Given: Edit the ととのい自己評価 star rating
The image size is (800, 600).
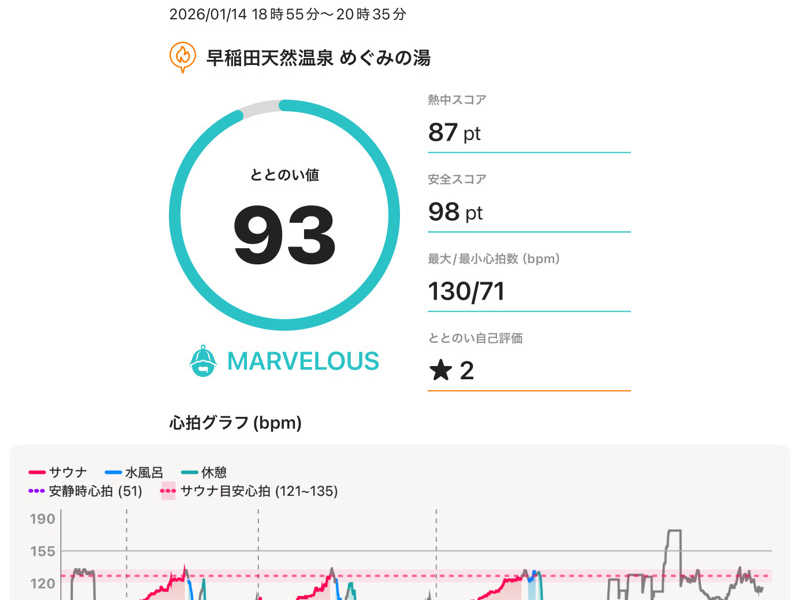Looking at the screenshot, I should (451, 371).
